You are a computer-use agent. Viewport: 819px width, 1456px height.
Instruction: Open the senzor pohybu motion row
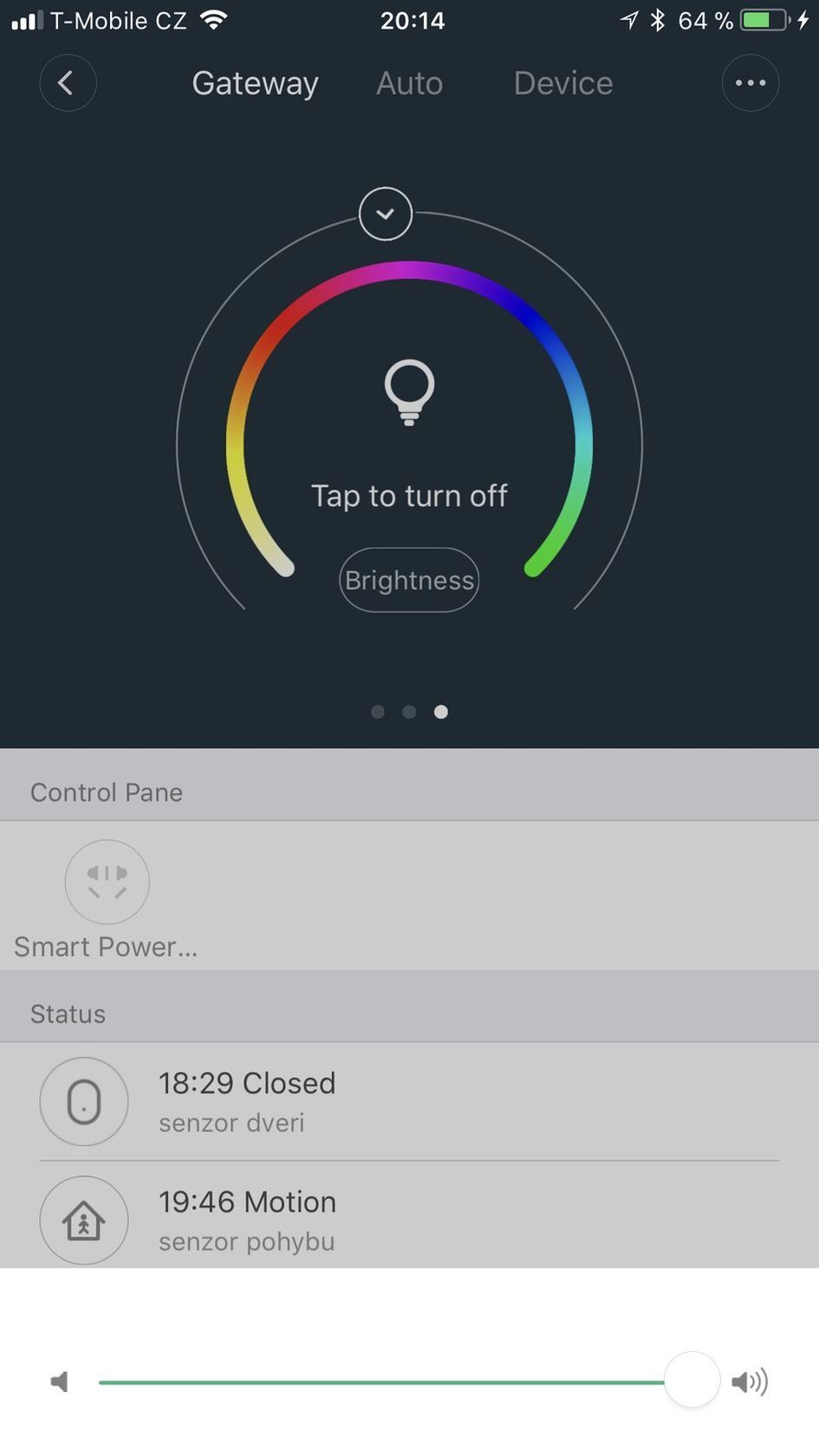[x=409, y=1220]
